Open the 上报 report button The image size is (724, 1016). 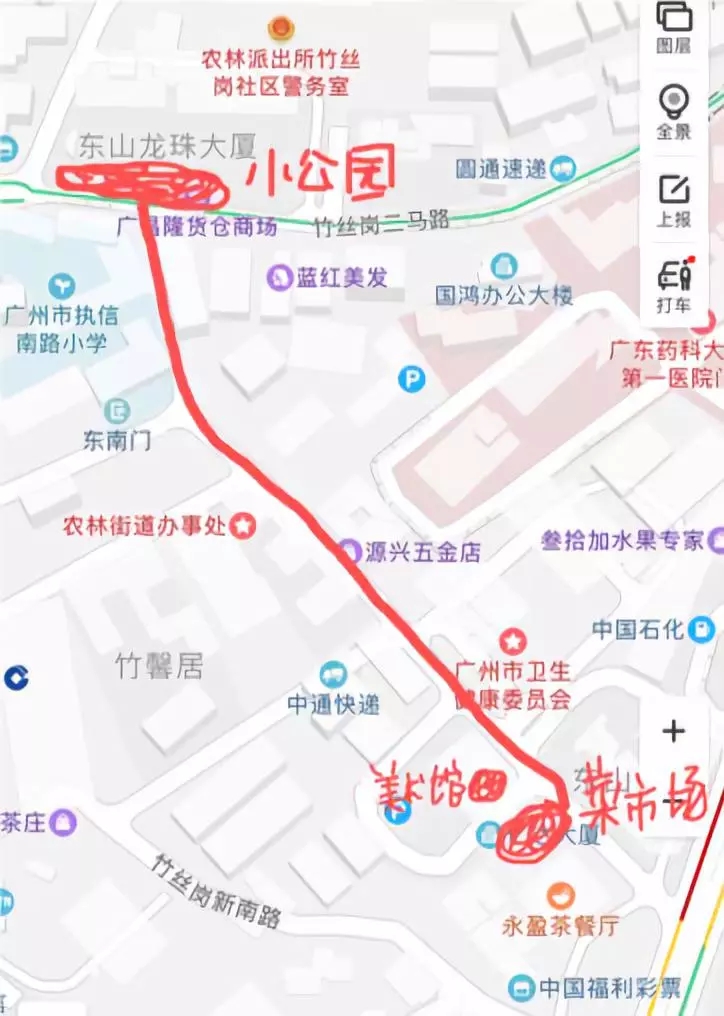674,198
